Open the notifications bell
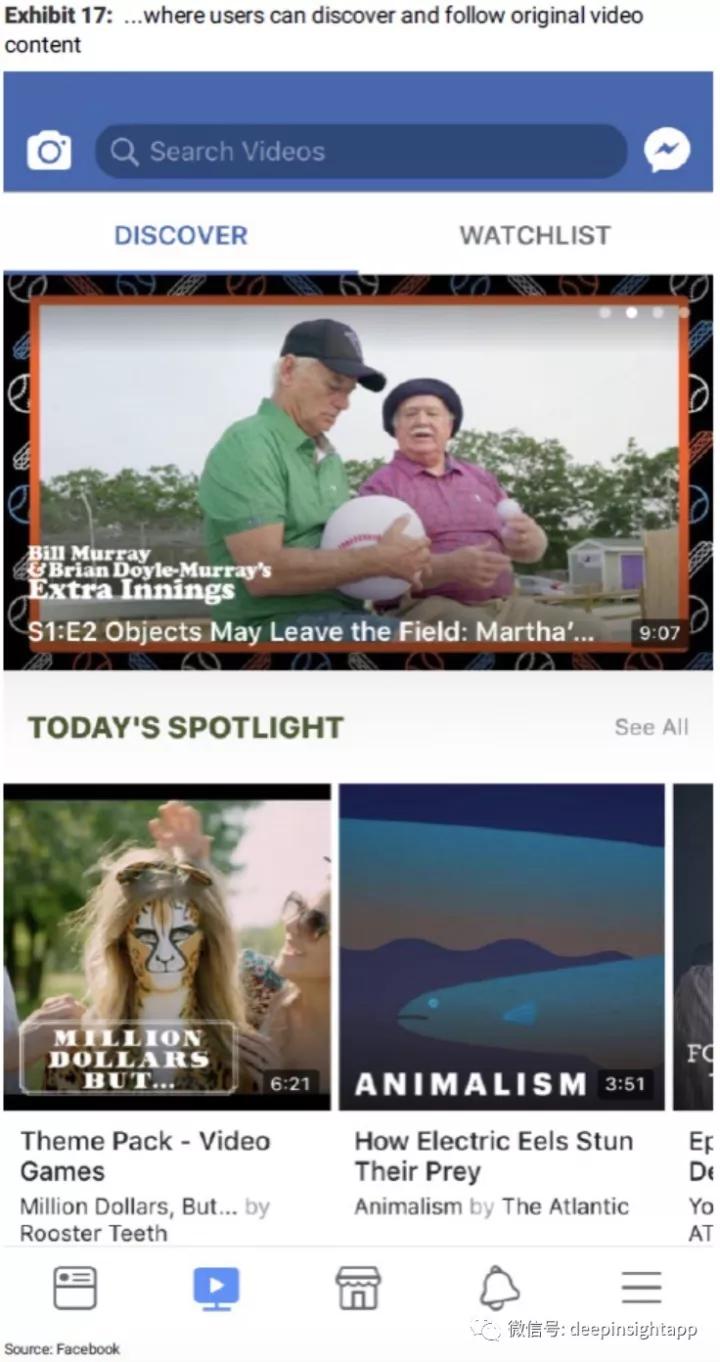720x1362 pixels. 499,1288
